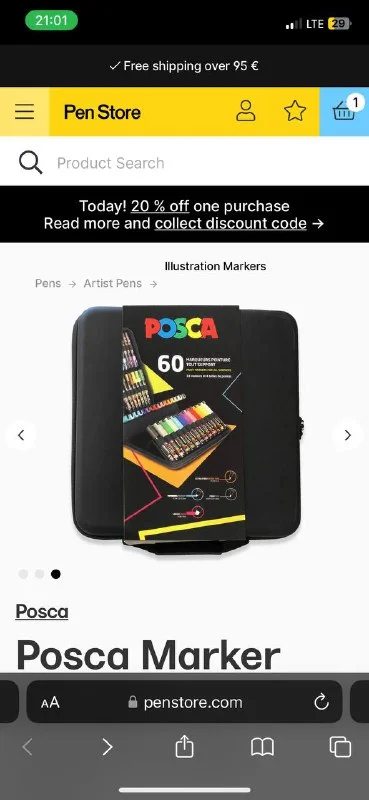Go to Pen Store home logo

coord(102,112)
